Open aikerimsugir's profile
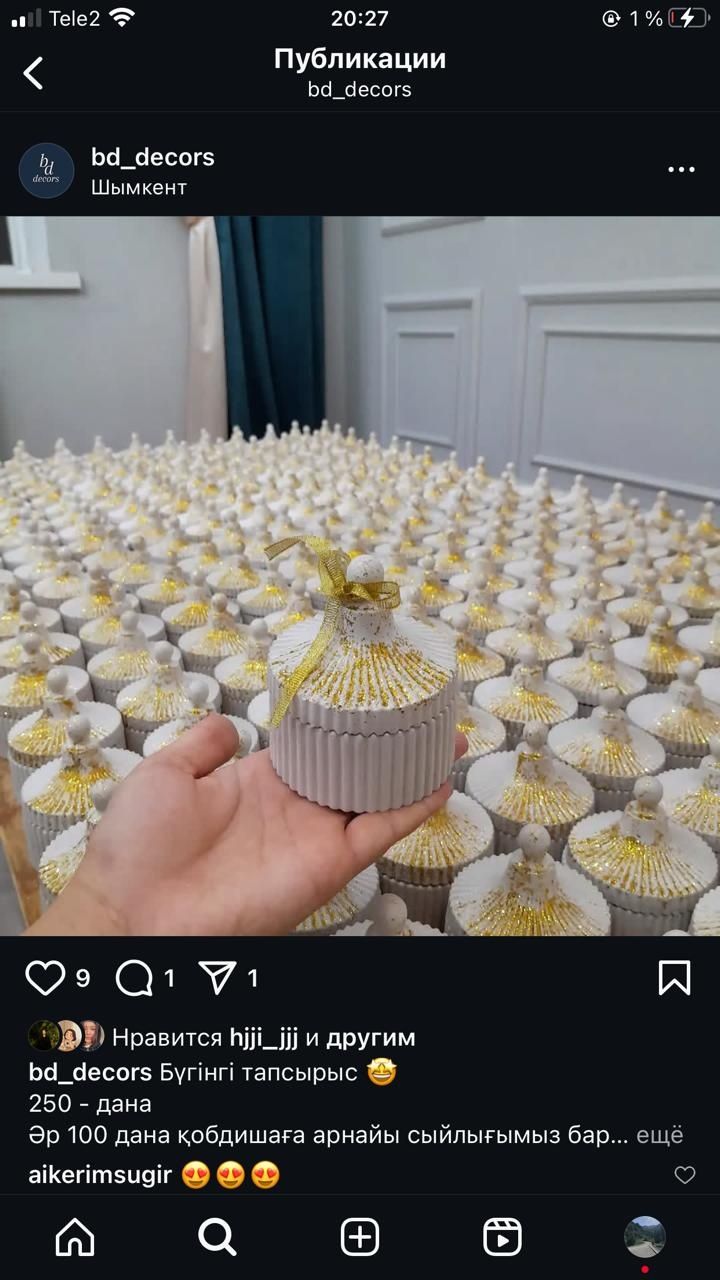This screenshot has width=720, height=1280. point(100,1175)
